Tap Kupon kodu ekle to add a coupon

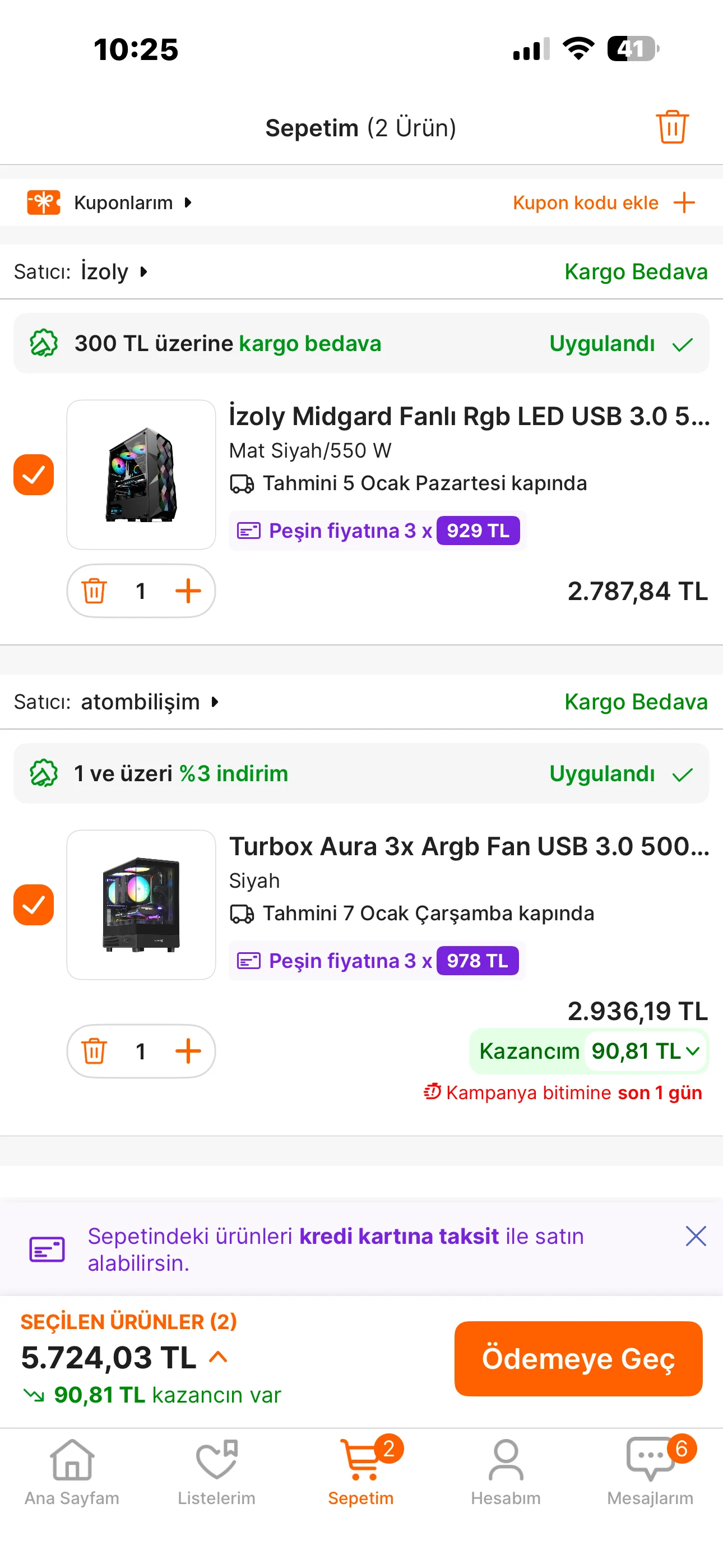[x=602, y=202]
